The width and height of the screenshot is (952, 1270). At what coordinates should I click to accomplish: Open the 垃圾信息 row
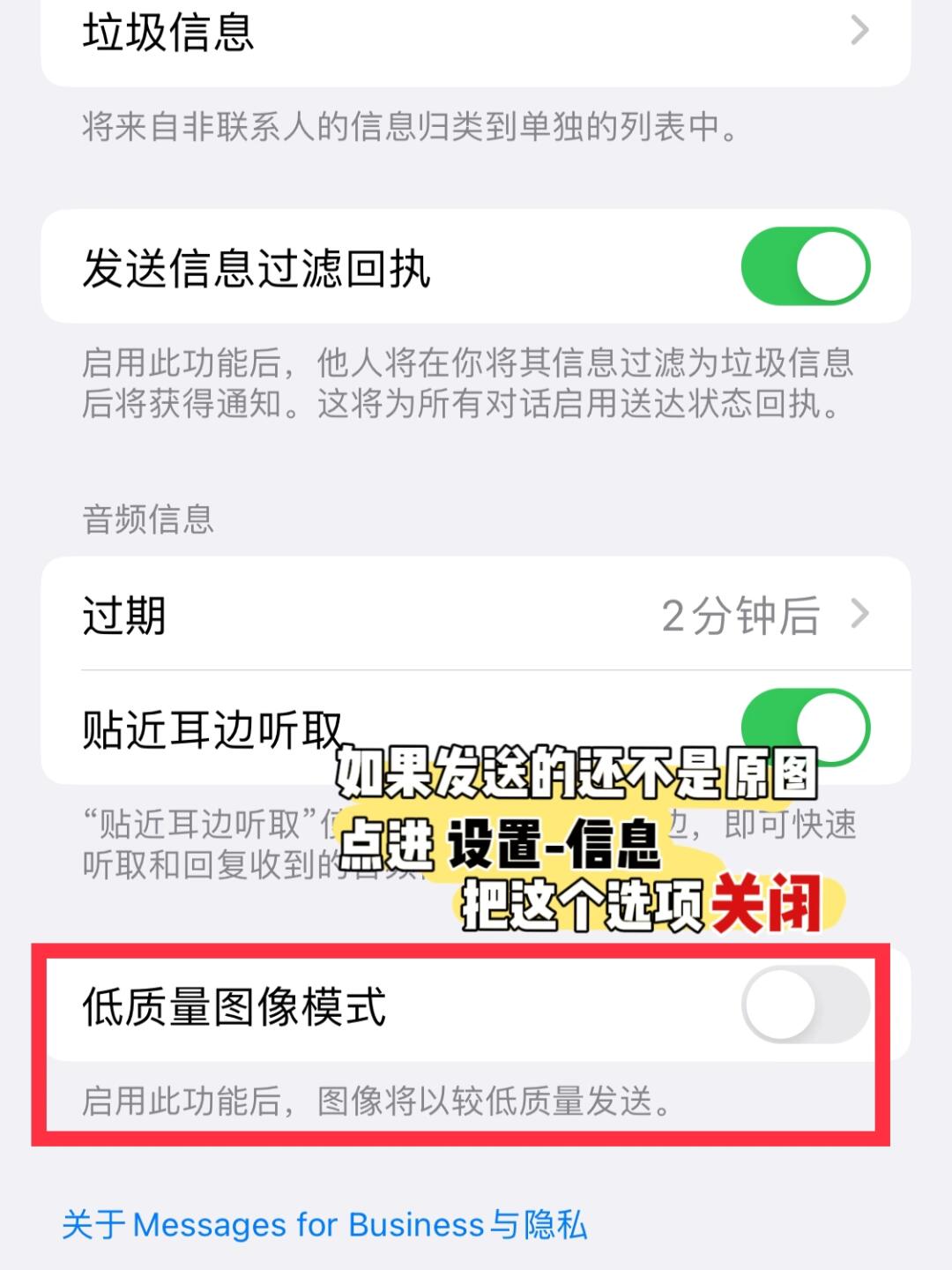coord(476,34)
